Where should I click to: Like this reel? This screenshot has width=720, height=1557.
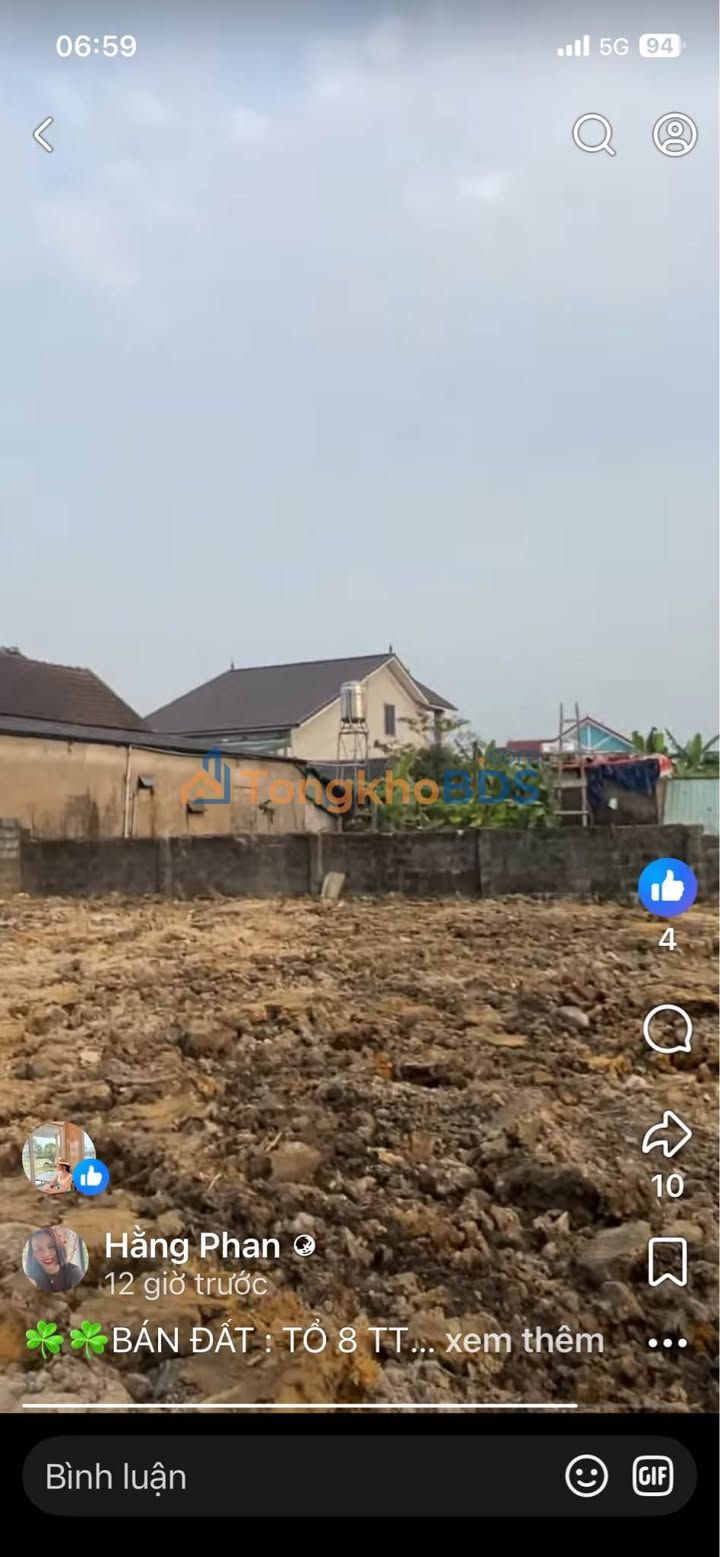667,887
